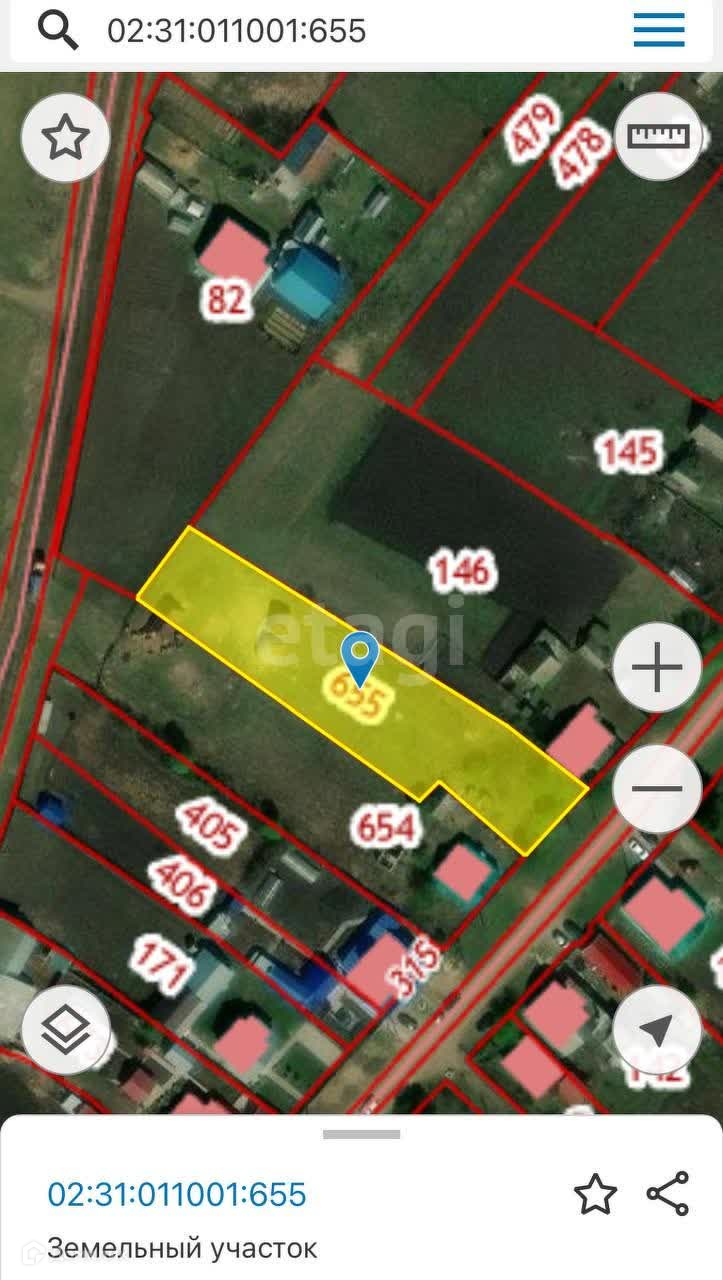Screen dimensions: 723x1280
Task: Open parcel details link 02:31:011001:655
Action: point(177,1194)
